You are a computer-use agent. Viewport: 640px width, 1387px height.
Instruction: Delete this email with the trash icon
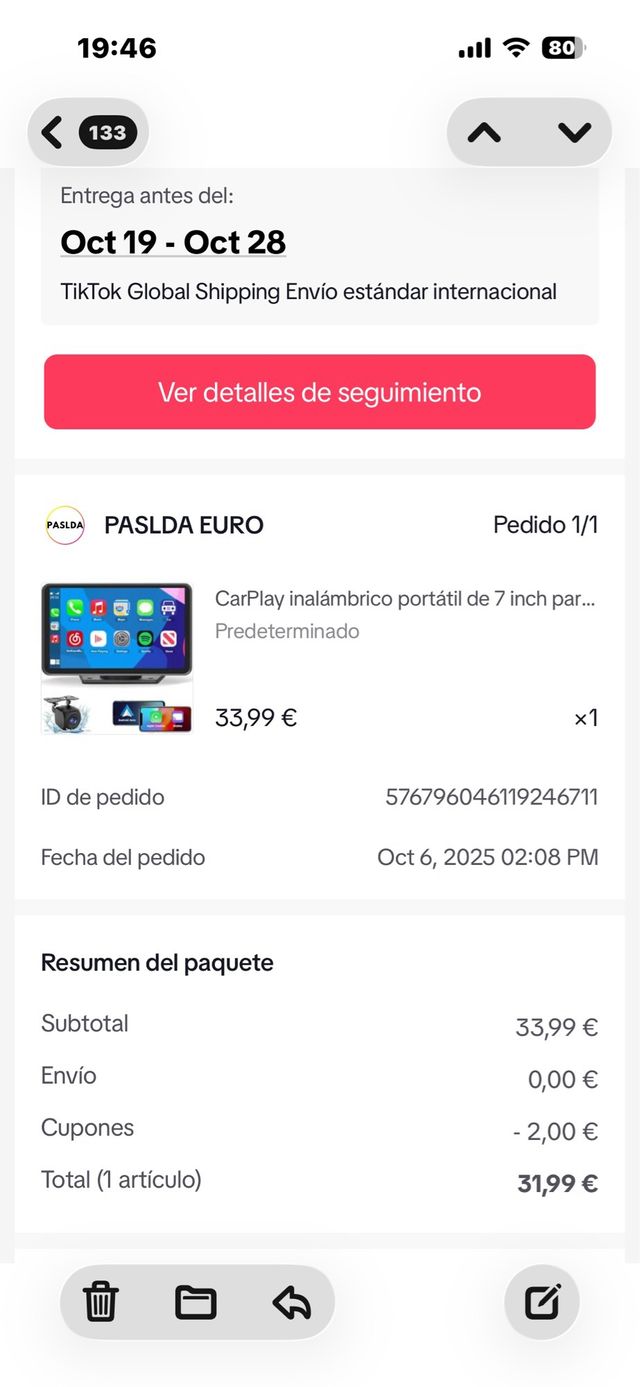pos(100,1301)
